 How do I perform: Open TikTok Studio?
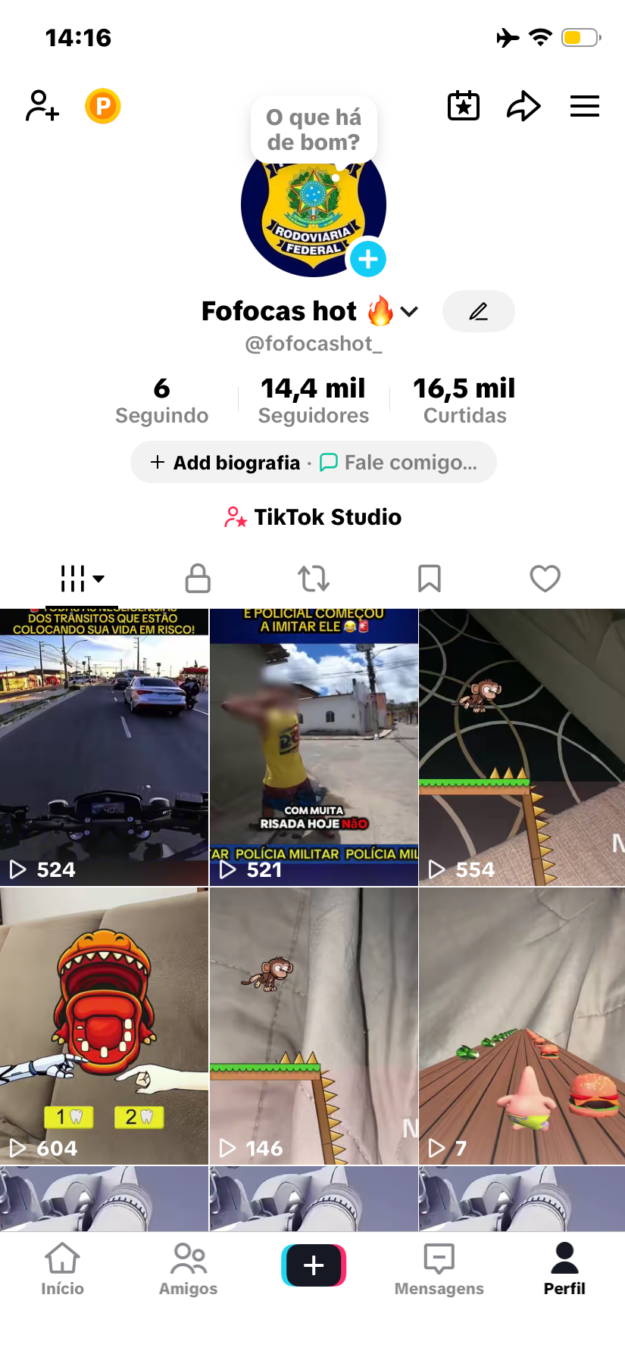click(313, 517)
